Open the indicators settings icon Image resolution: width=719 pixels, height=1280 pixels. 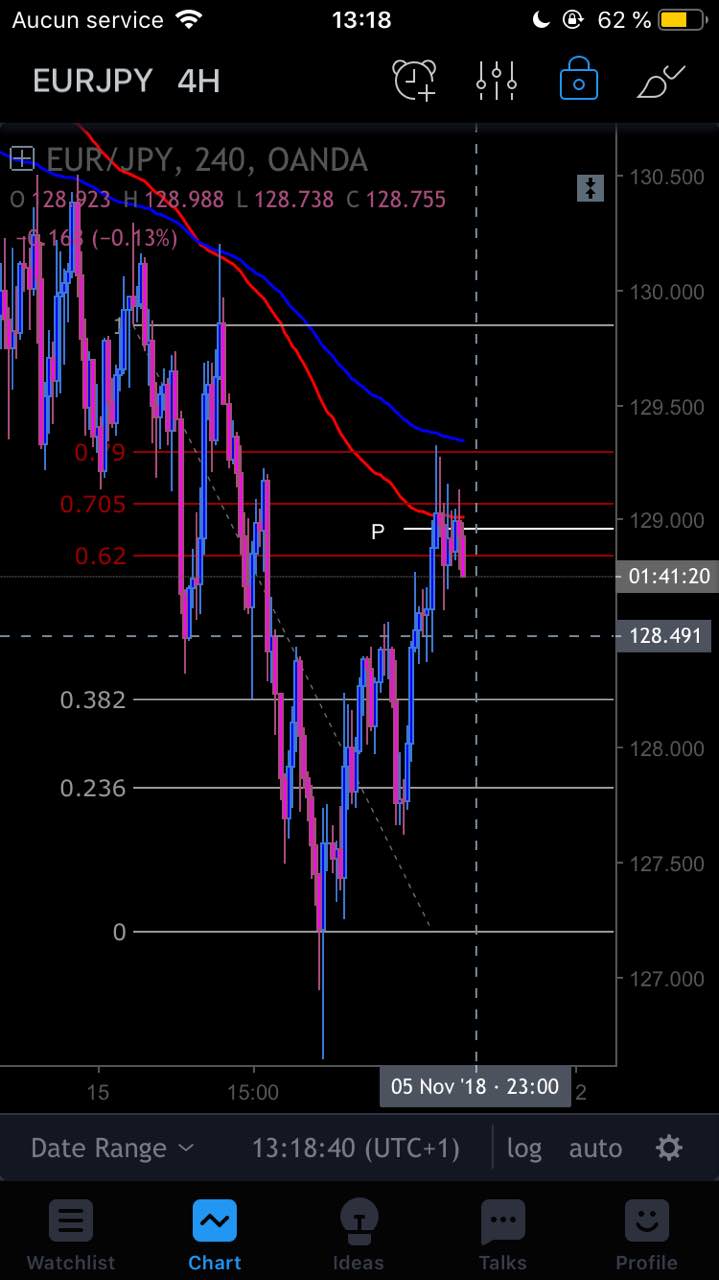click(x=496, y=80)
